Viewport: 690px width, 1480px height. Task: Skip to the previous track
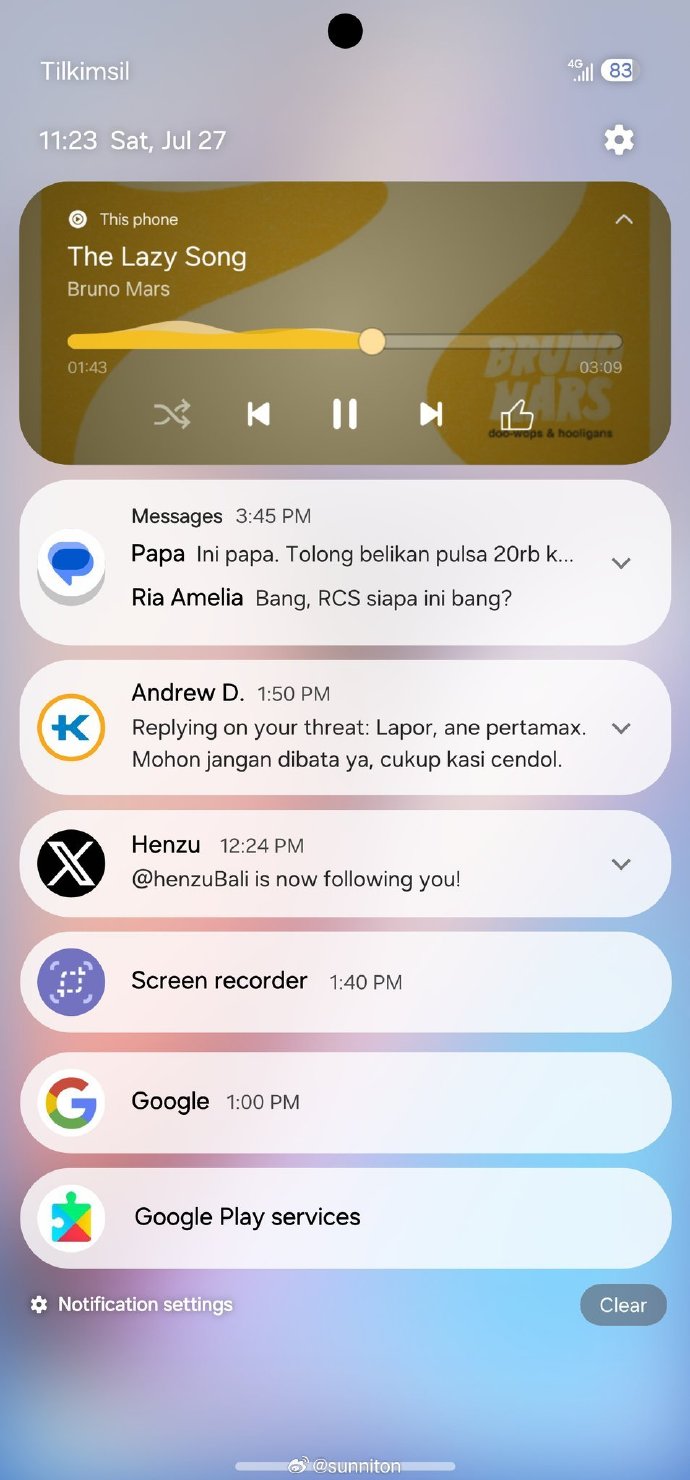(258, 414)
